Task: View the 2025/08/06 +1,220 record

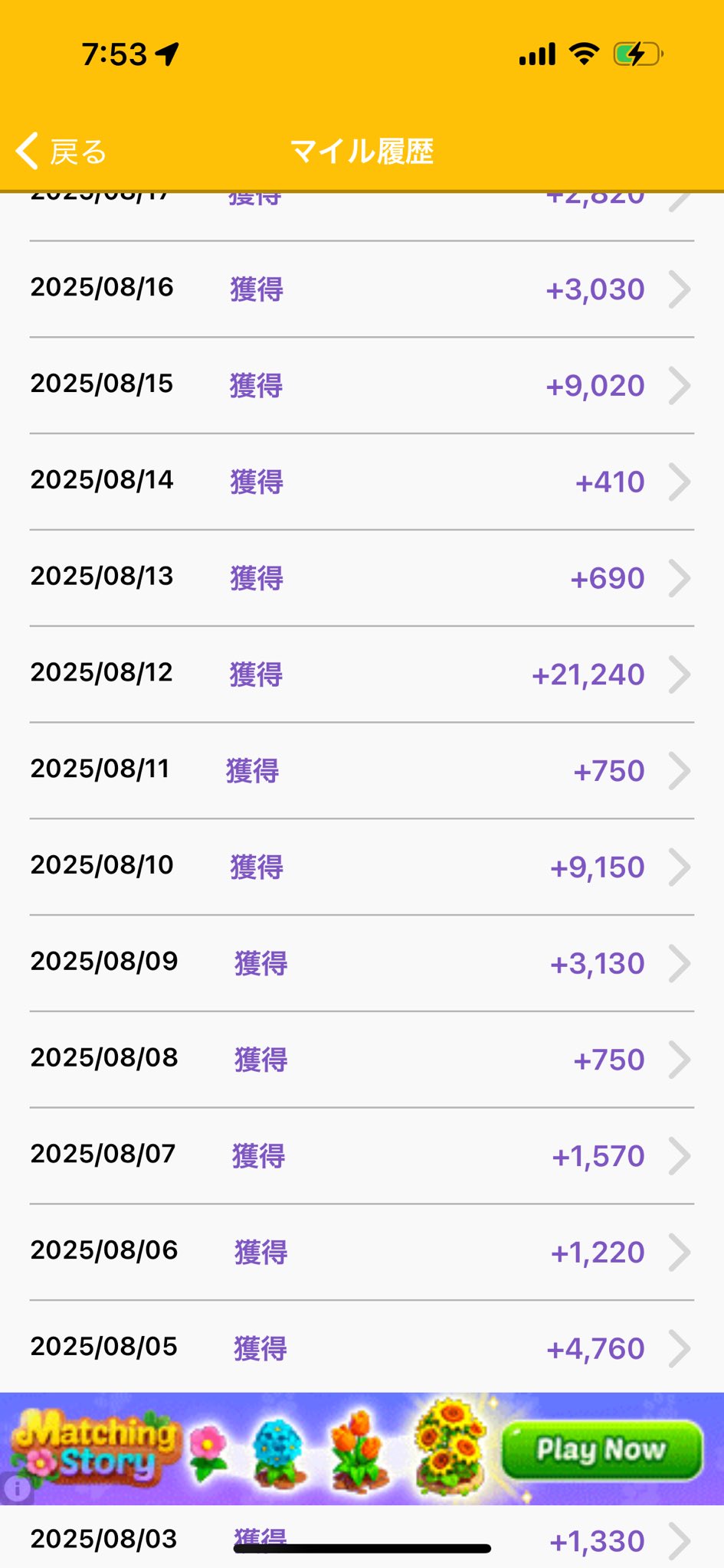Action: (x=362, y=1252)
